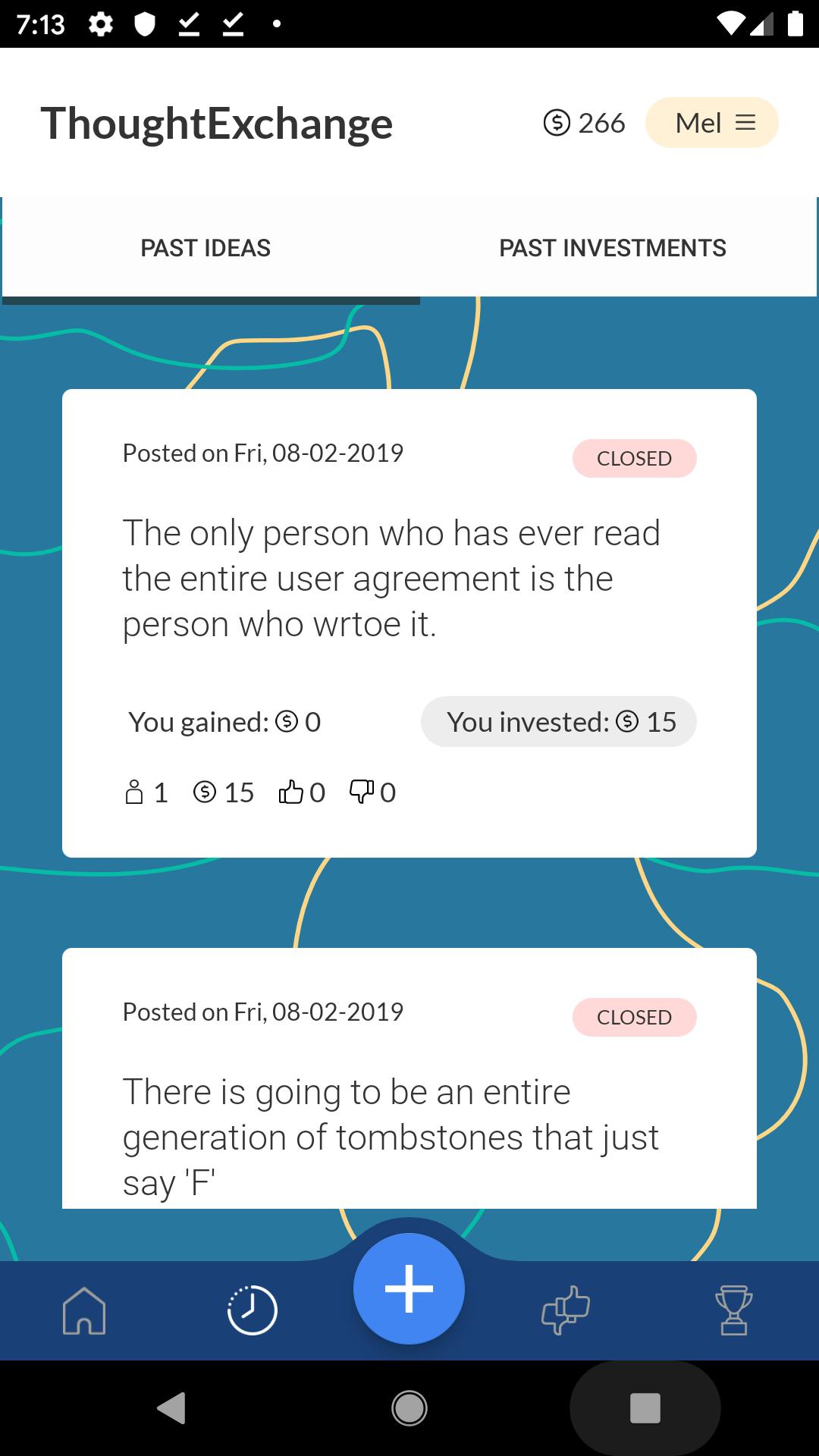Open the tombstones idea card
This screenshot has height=1456, width=819.
coord(409,1078)
